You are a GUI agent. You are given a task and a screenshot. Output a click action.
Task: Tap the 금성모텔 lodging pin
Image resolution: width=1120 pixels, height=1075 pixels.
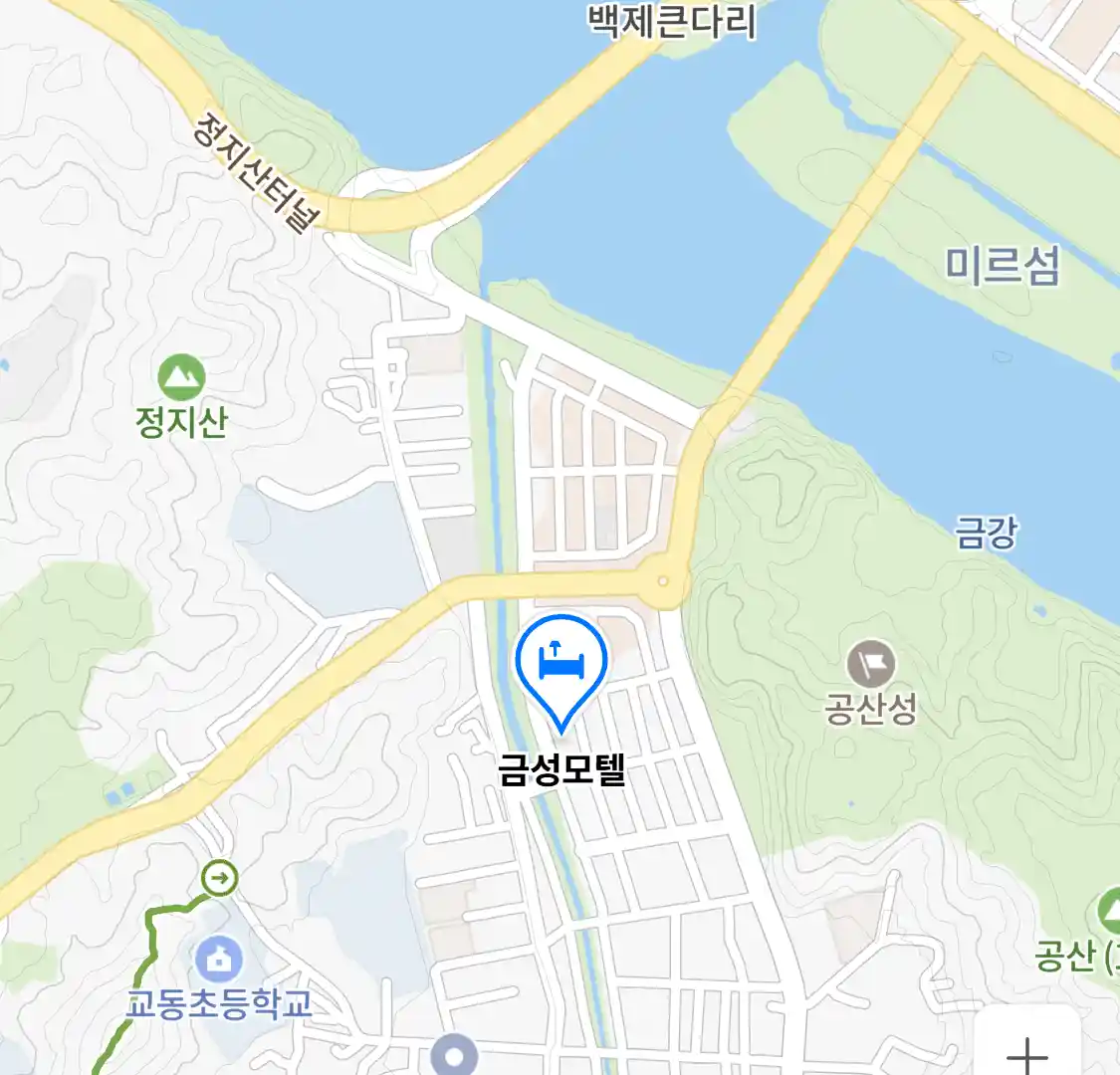[x=561, y=663]
